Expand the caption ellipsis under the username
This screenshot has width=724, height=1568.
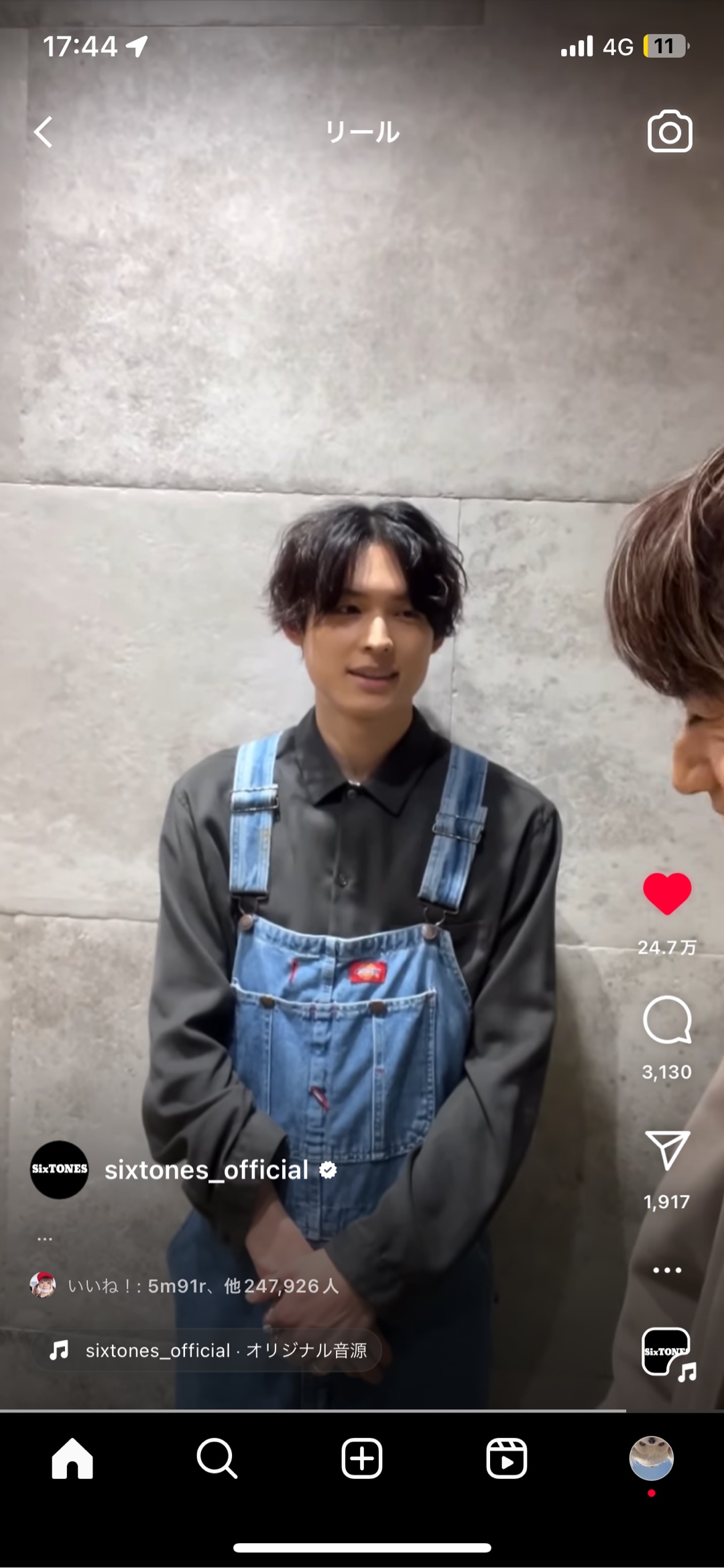(x=45, y=1239)
